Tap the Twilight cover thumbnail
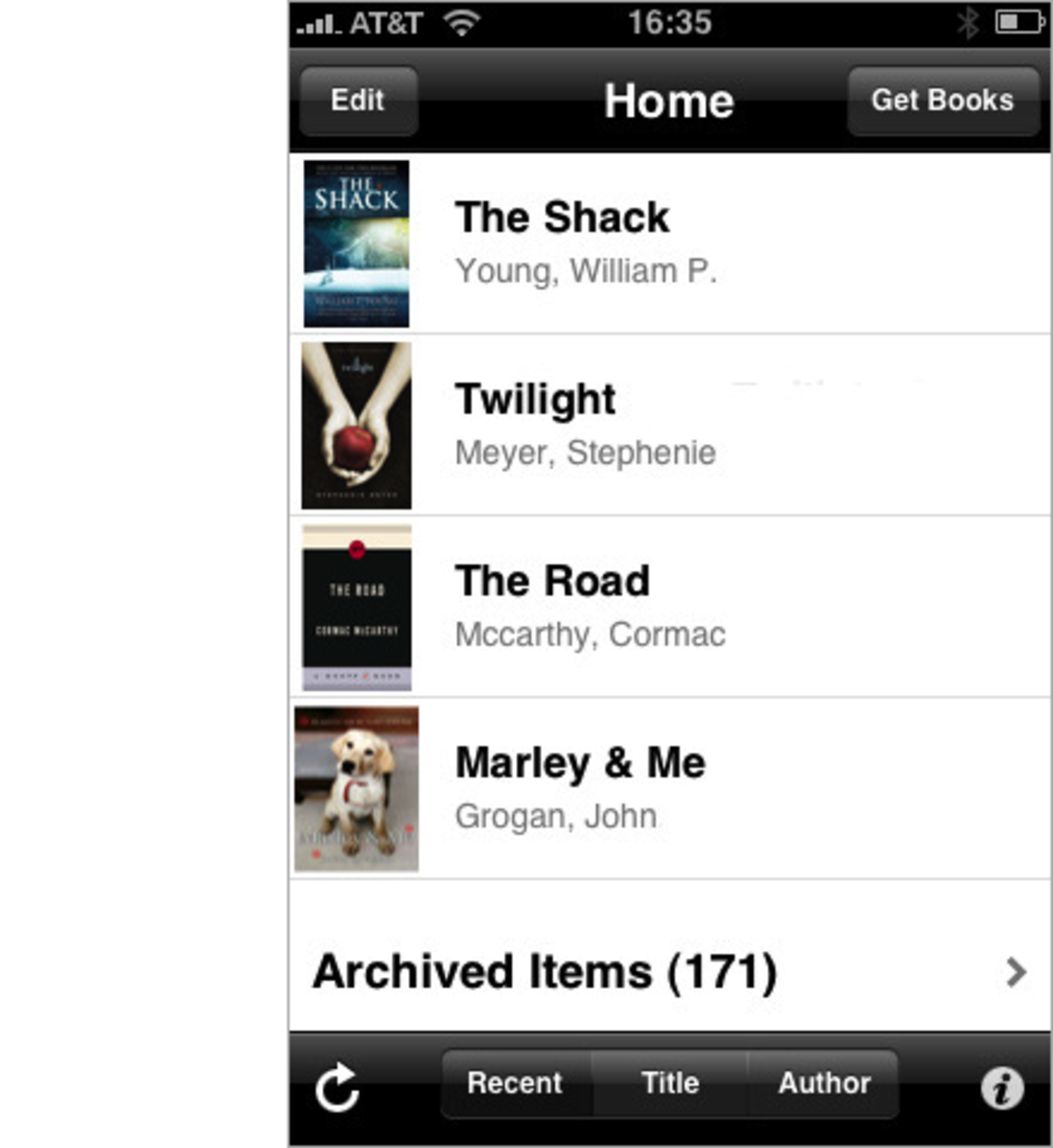 (x=357, y=425)
